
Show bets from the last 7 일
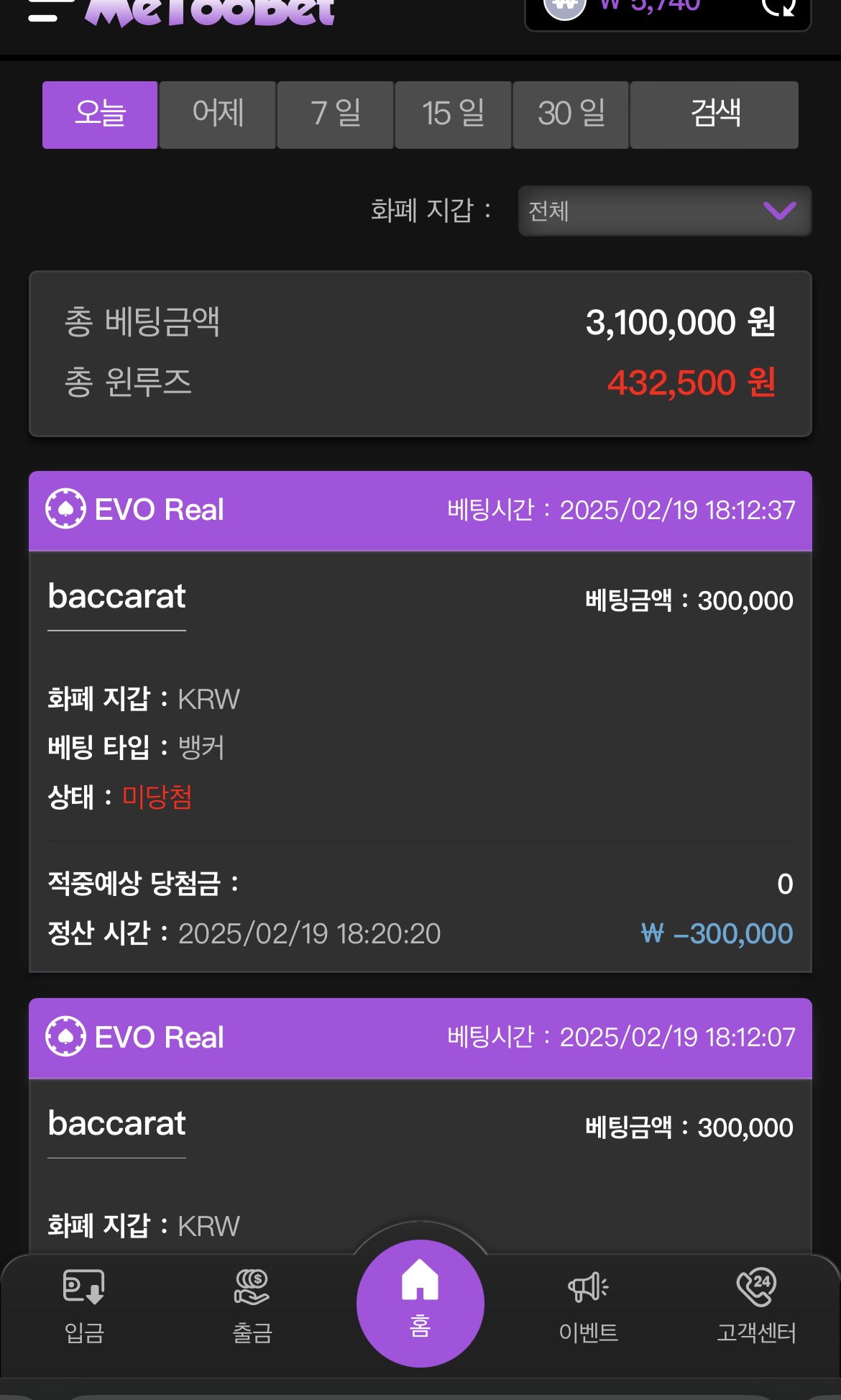click(x=336, y=115)
